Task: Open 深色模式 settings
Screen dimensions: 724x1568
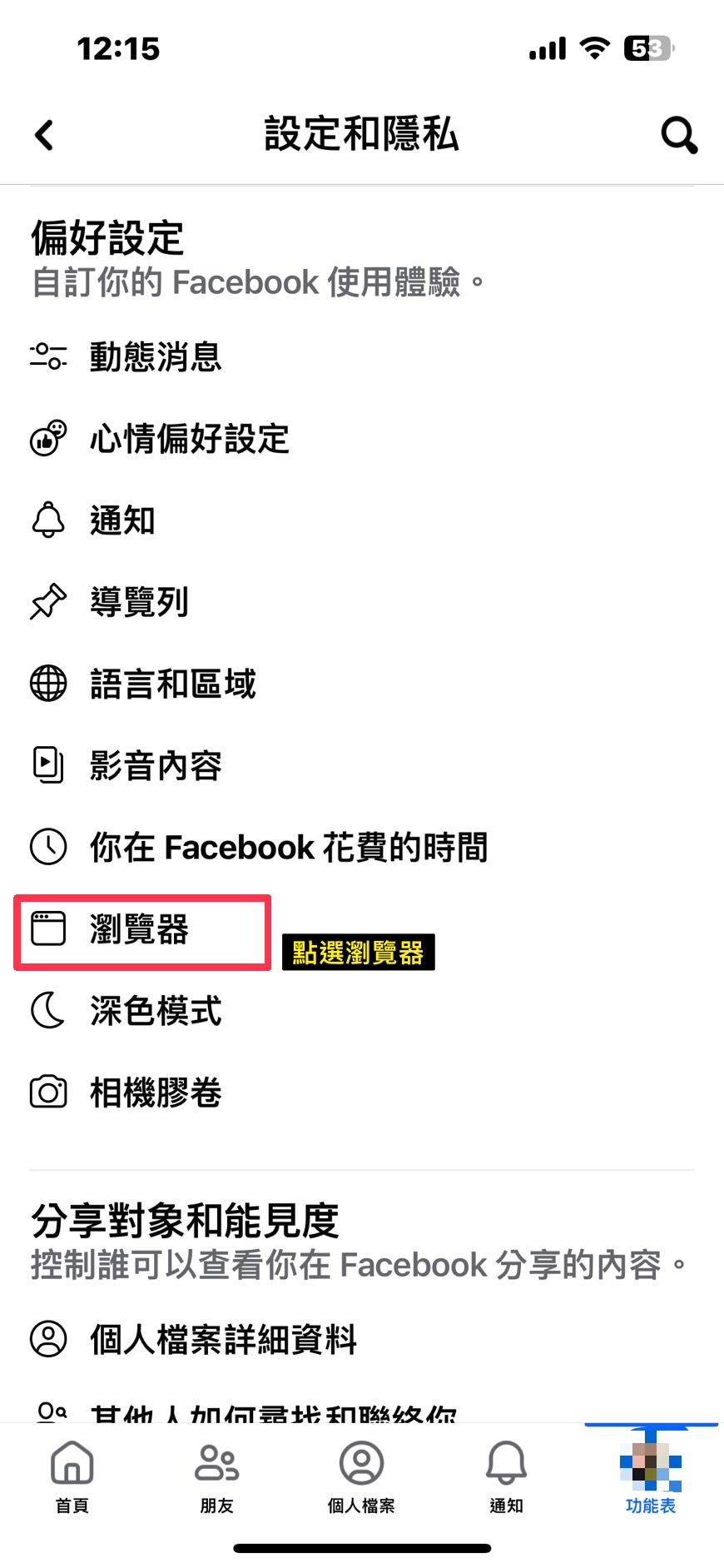Action: point(156,1011)
